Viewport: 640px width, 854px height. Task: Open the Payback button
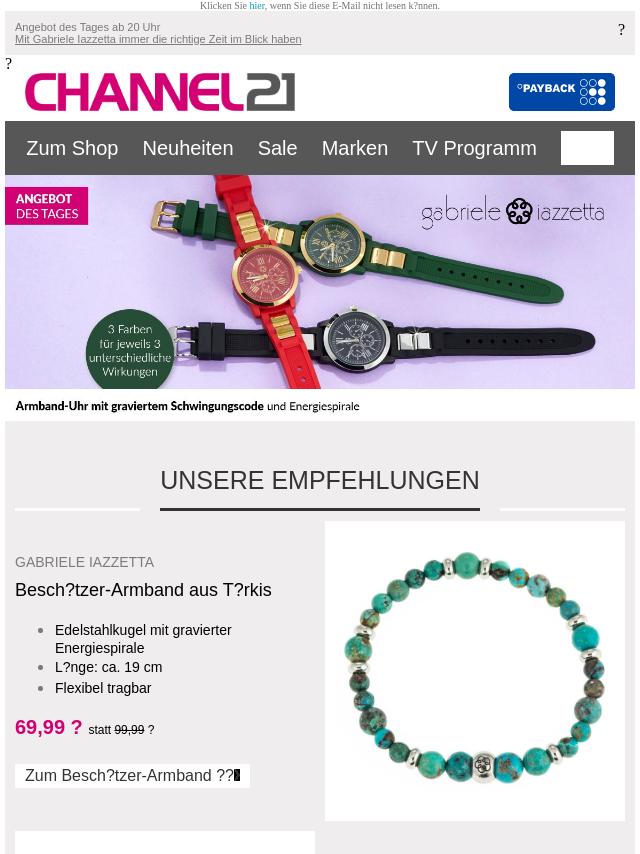coord(561,92)
